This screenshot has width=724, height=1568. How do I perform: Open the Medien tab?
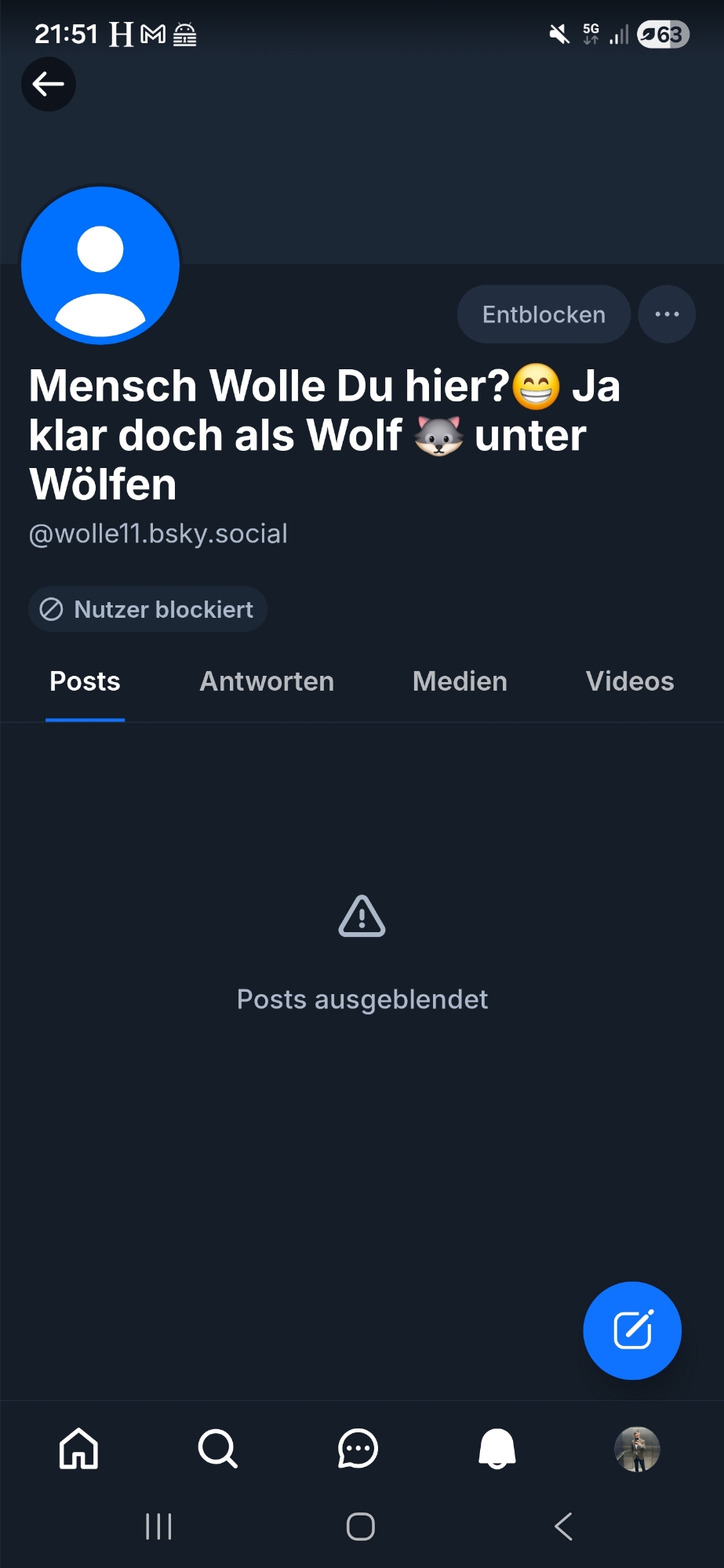460,681
